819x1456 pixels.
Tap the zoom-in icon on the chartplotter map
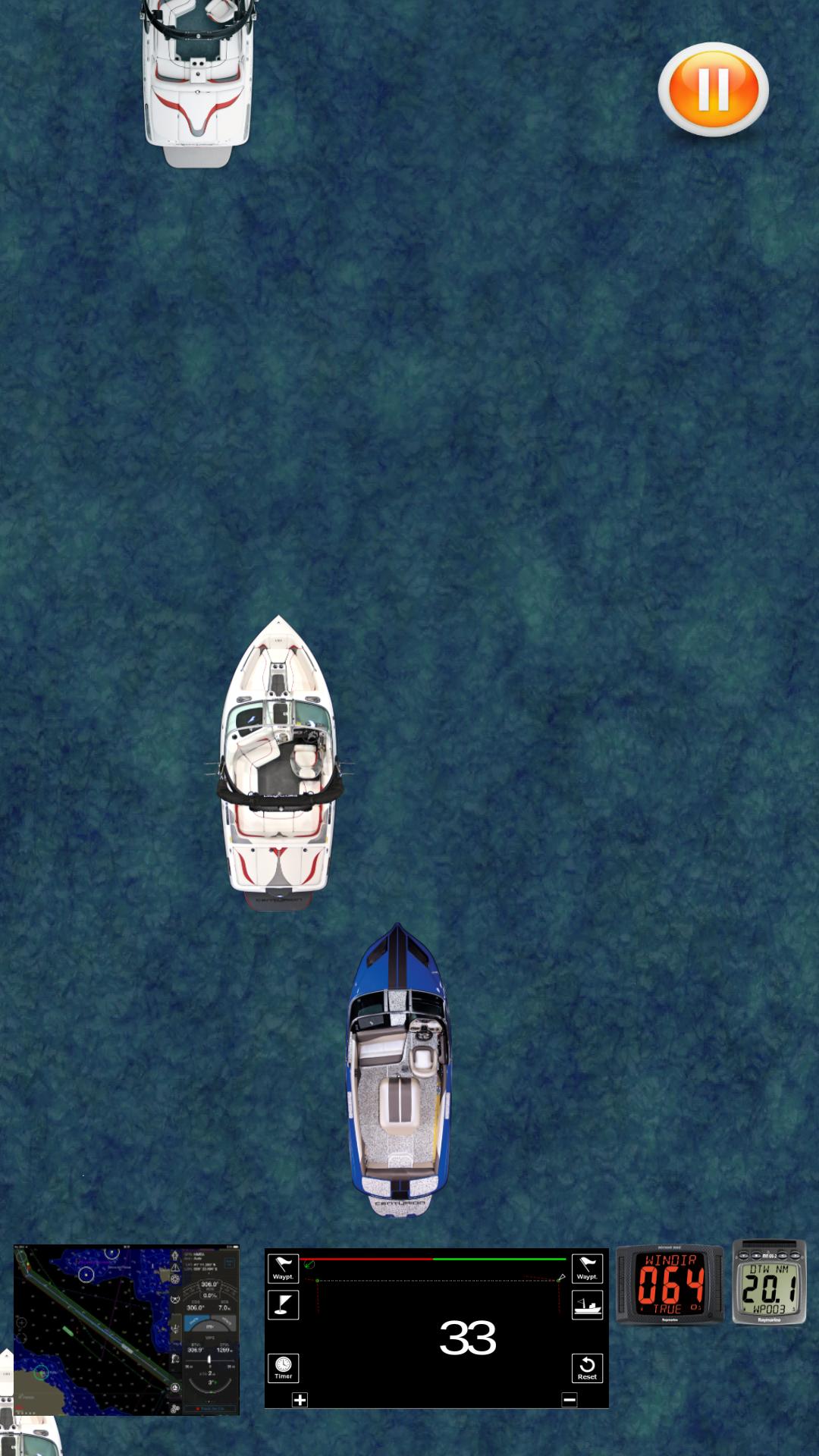[x=21, y=1323]
